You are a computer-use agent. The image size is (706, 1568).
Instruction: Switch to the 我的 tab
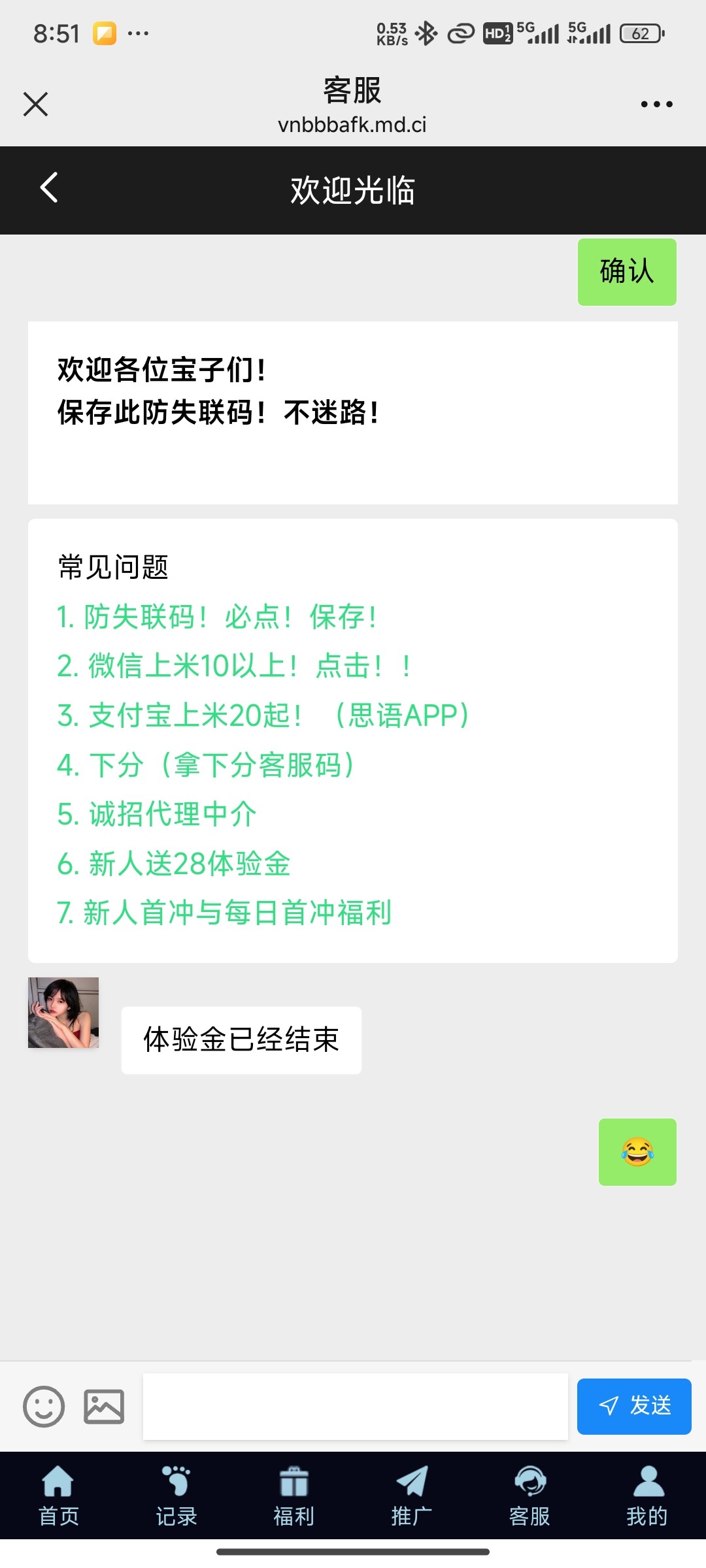[x=647, y=1495]
